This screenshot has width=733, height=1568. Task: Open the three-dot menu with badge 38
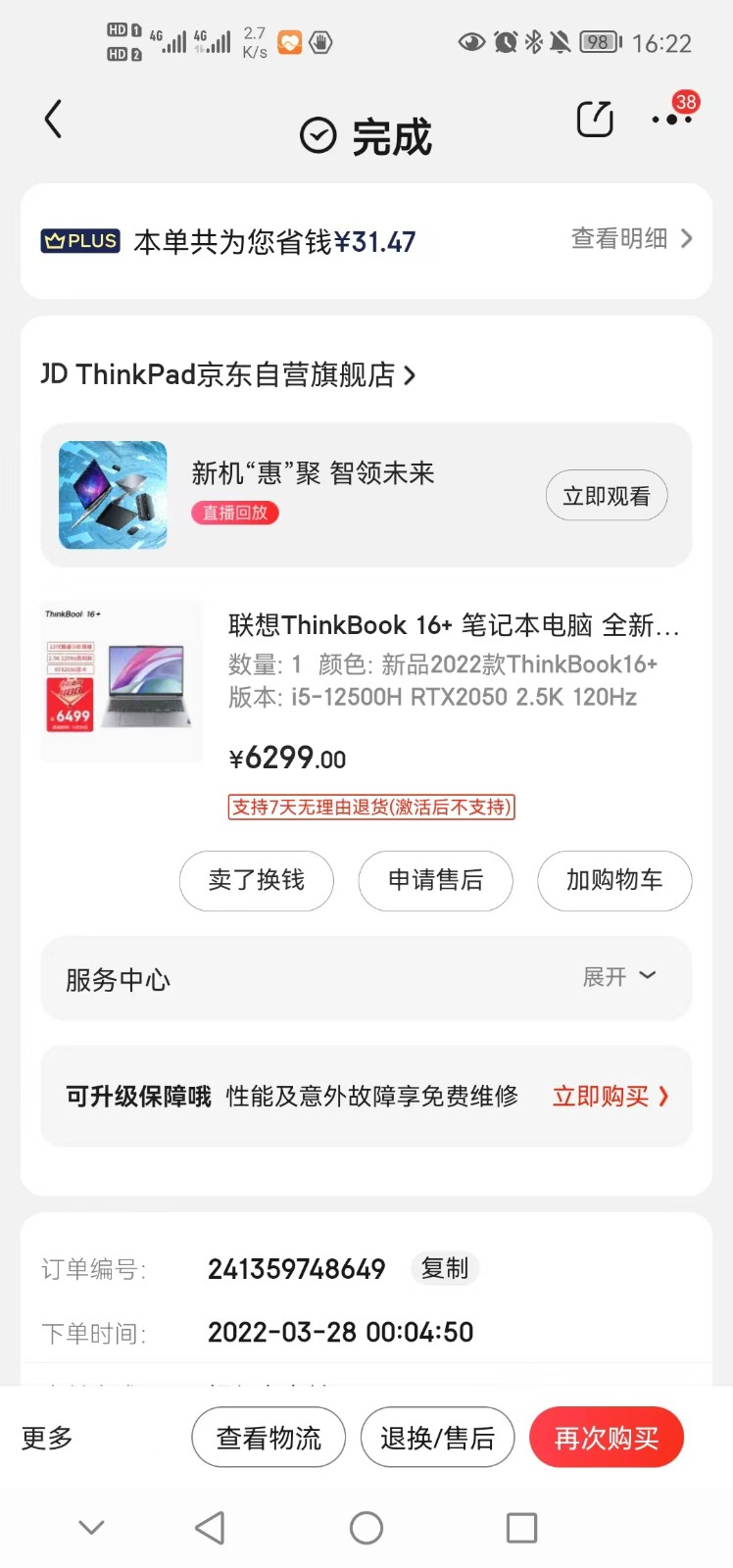point(672,119)
